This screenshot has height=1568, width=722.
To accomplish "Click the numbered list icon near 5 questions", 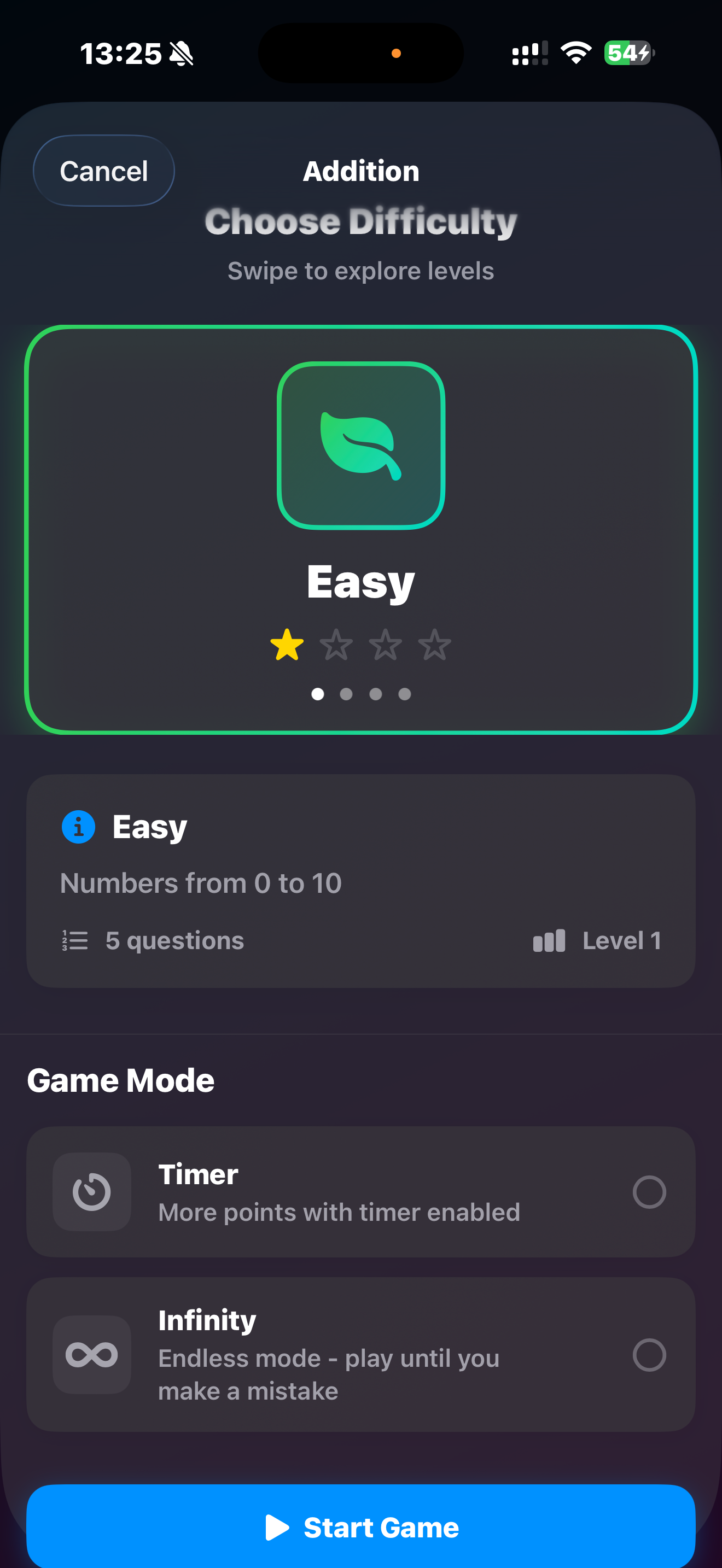I will pos(74,940).
